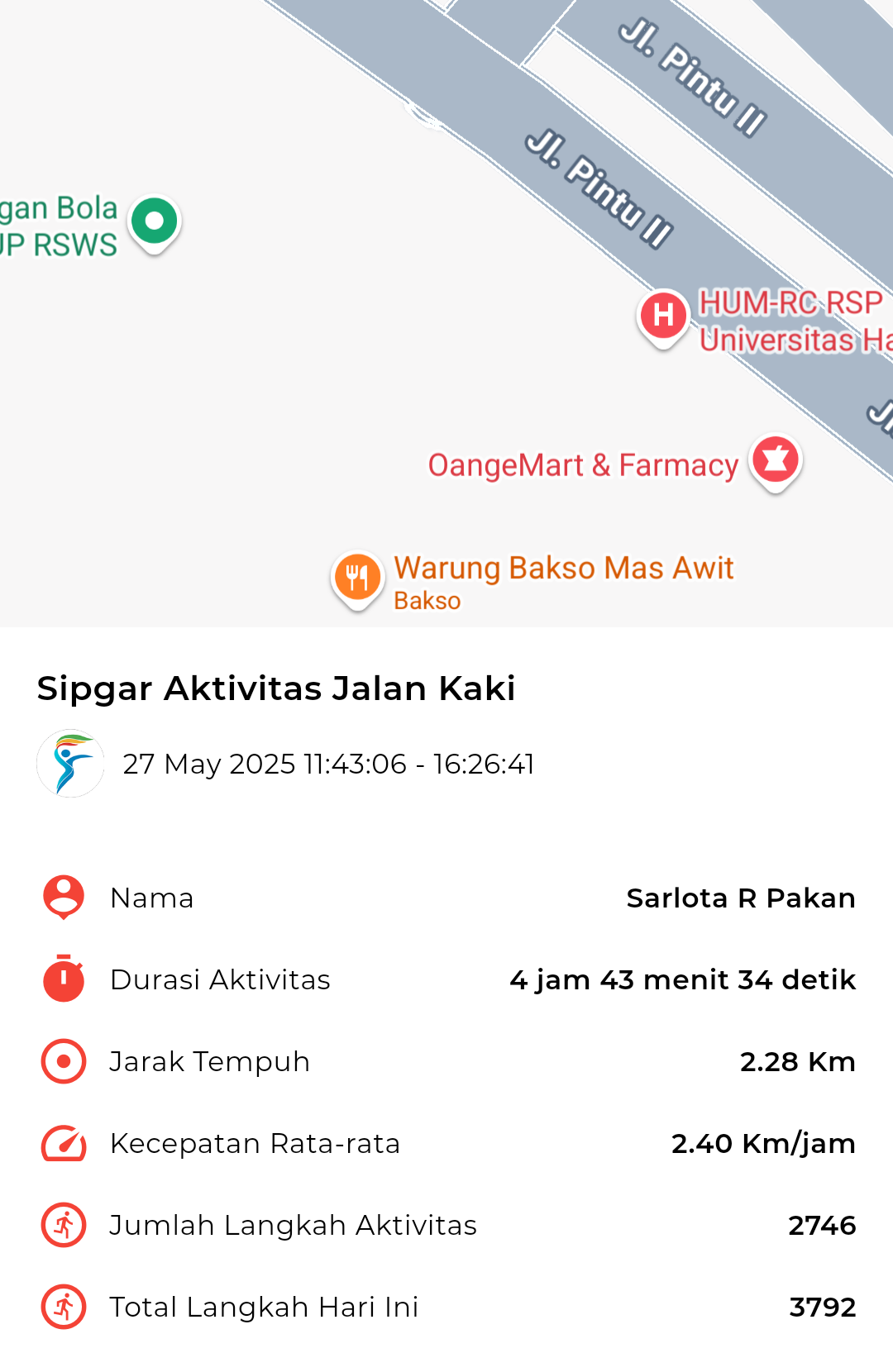This screenshot has height=1372, width=893.
Task: Click the name value Sarlota R Pakan
Action: click(x=740, y=897)
